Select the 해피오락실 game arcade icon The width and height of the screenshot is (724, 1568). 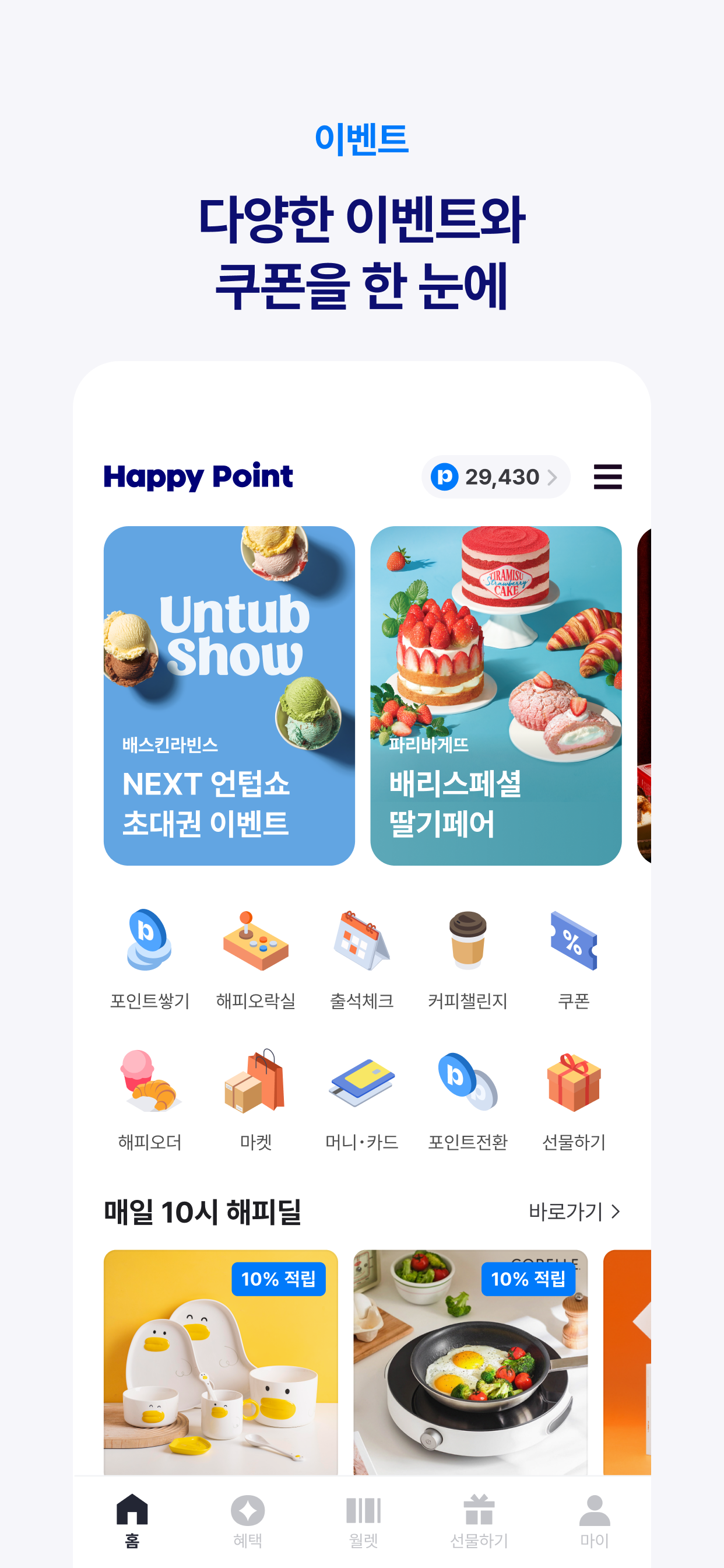pos(255,957)
